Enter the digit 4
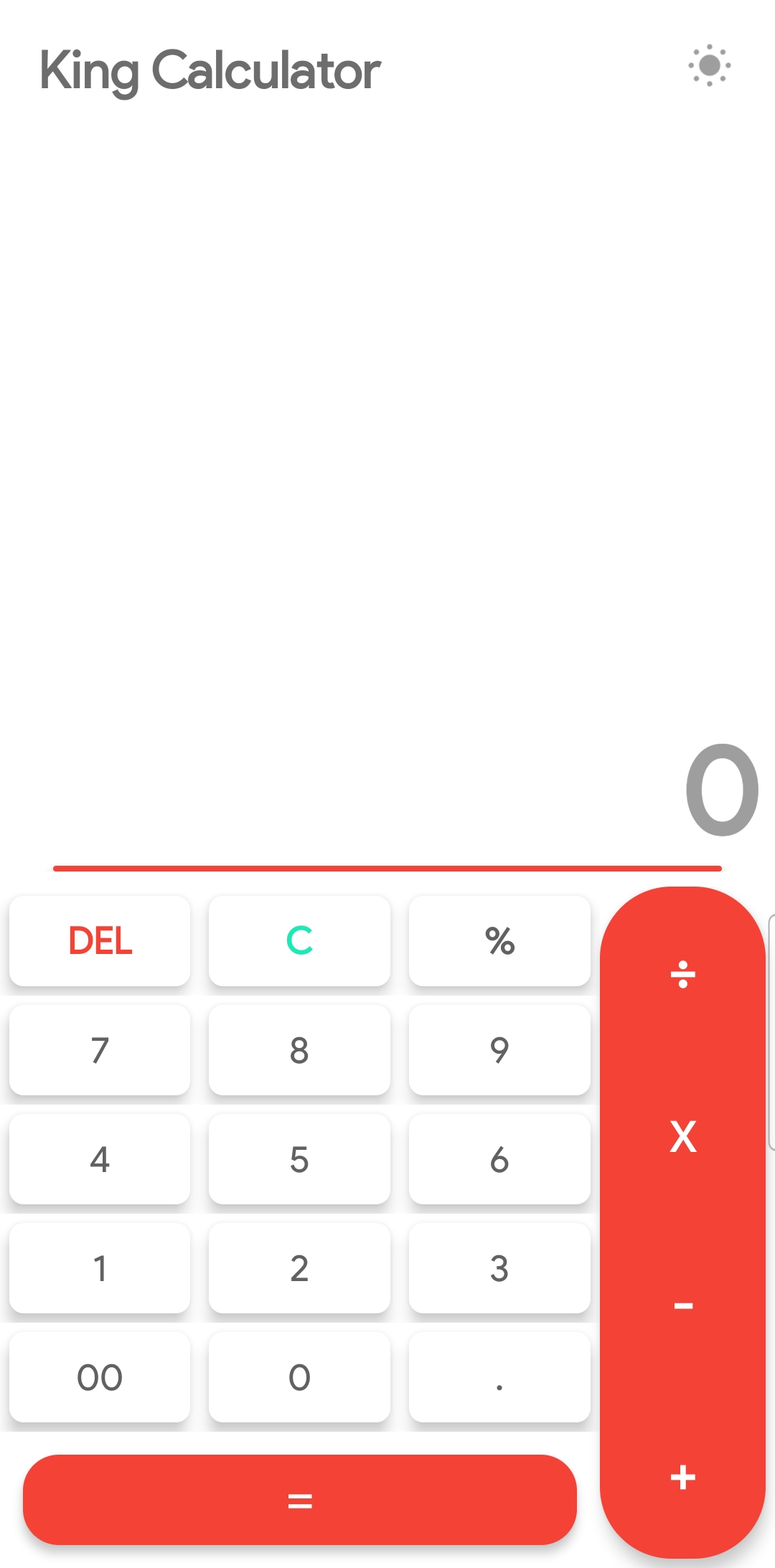 [100, 1159]
